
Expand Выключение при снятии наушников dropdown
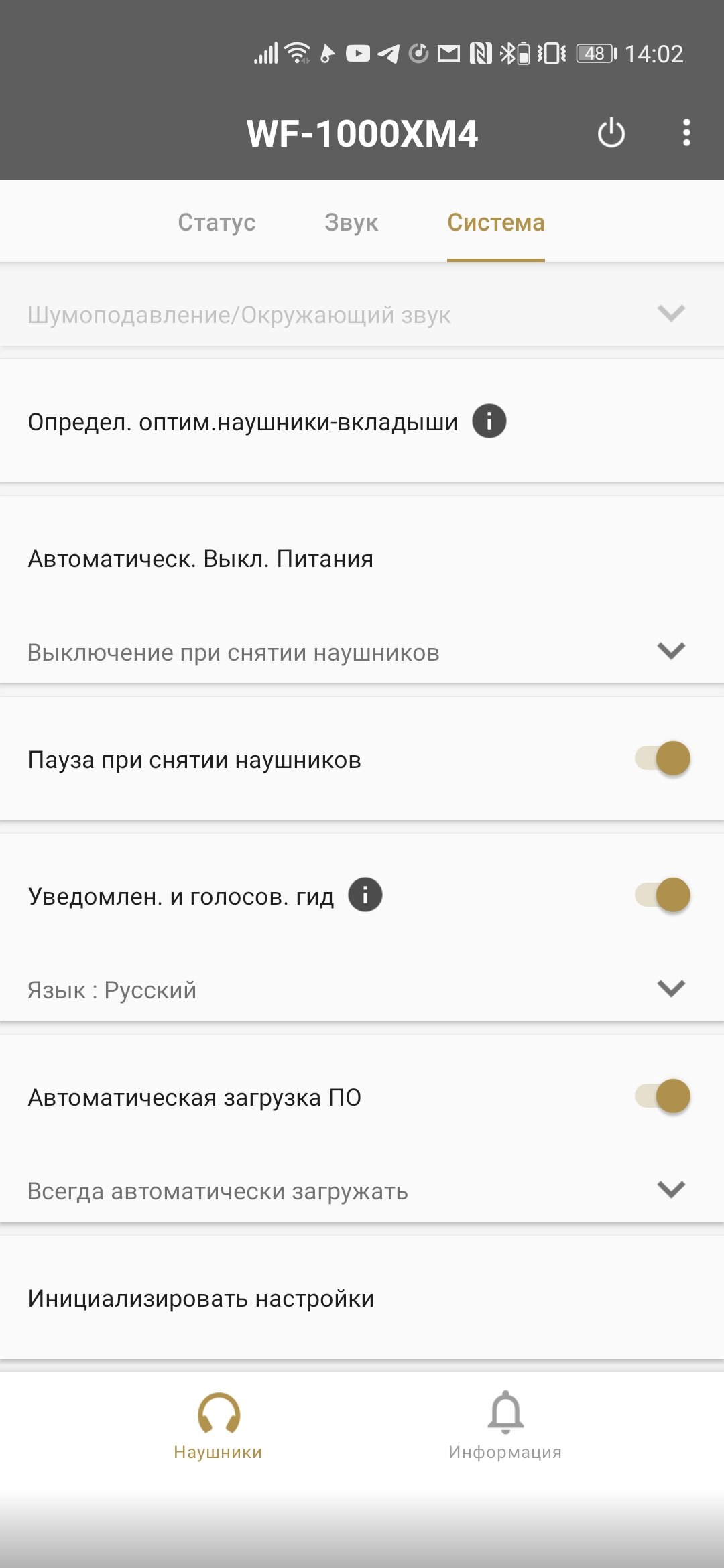362,651
